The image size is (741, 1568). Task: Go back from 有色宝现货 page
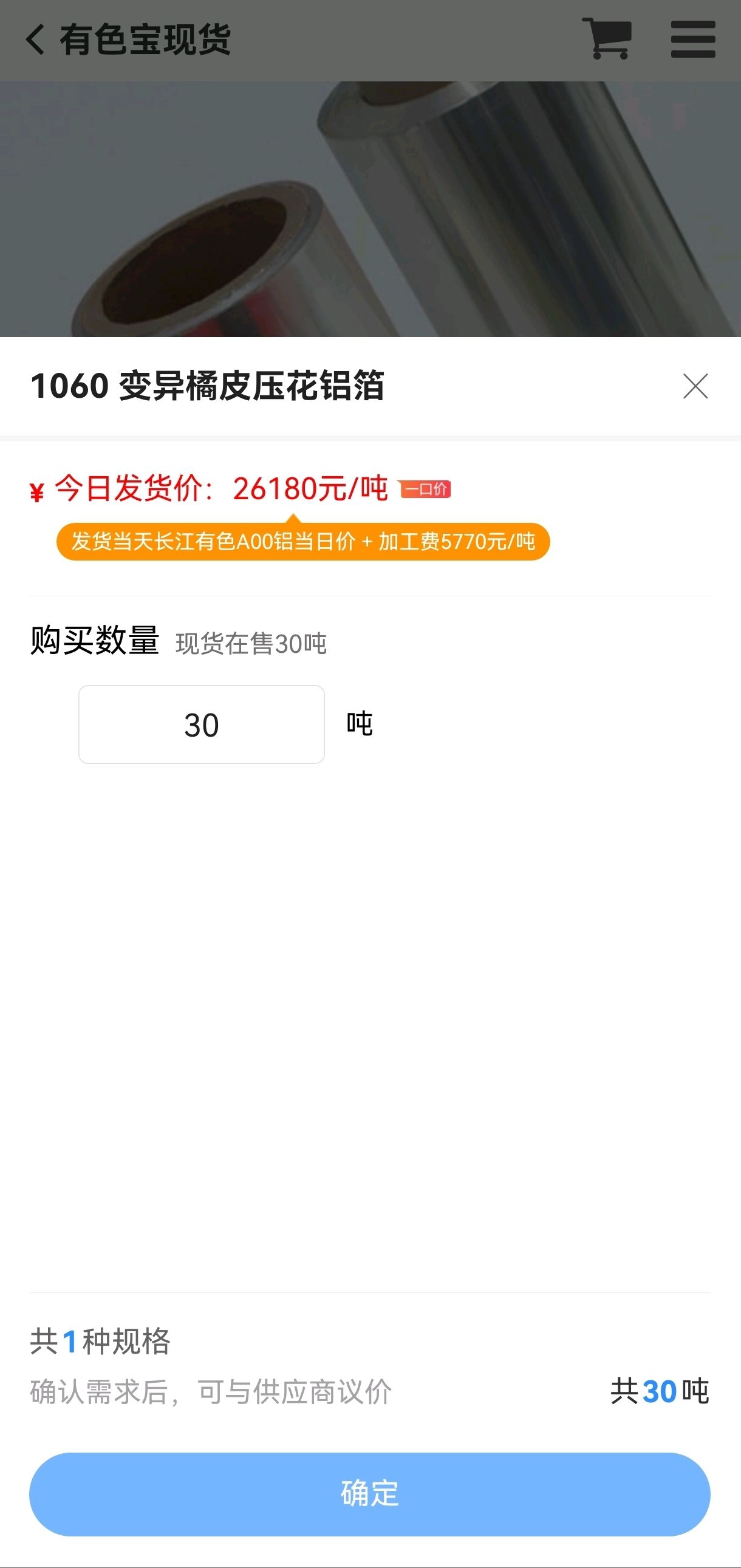click(x=35, y=39)
